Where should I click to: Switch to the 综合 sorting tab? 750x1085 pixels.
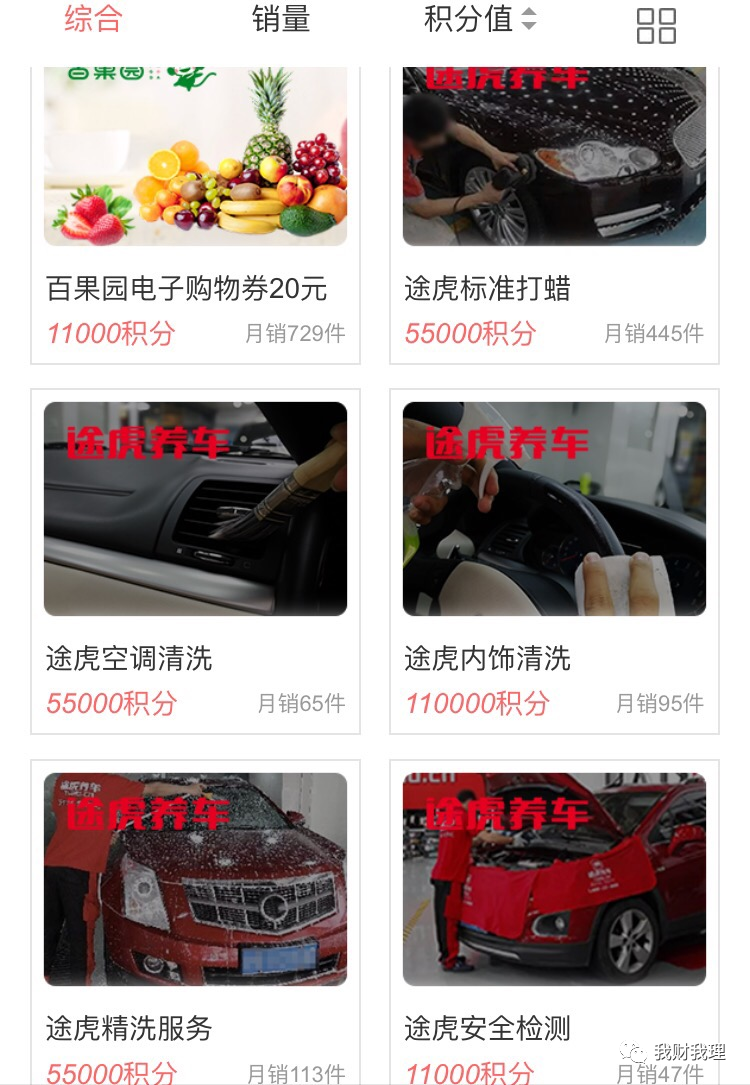pos(93,21)
